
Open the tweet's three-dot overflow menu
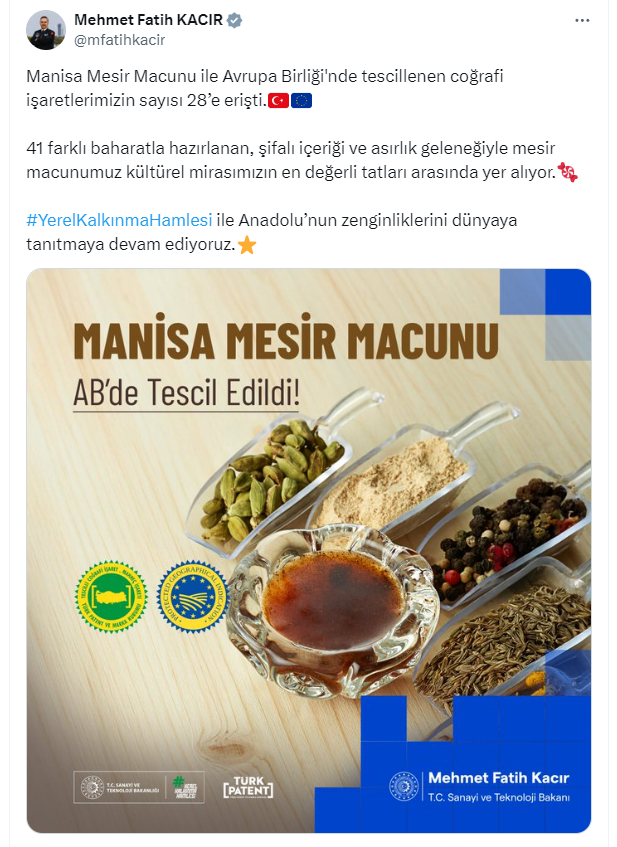tap(582, 21)
